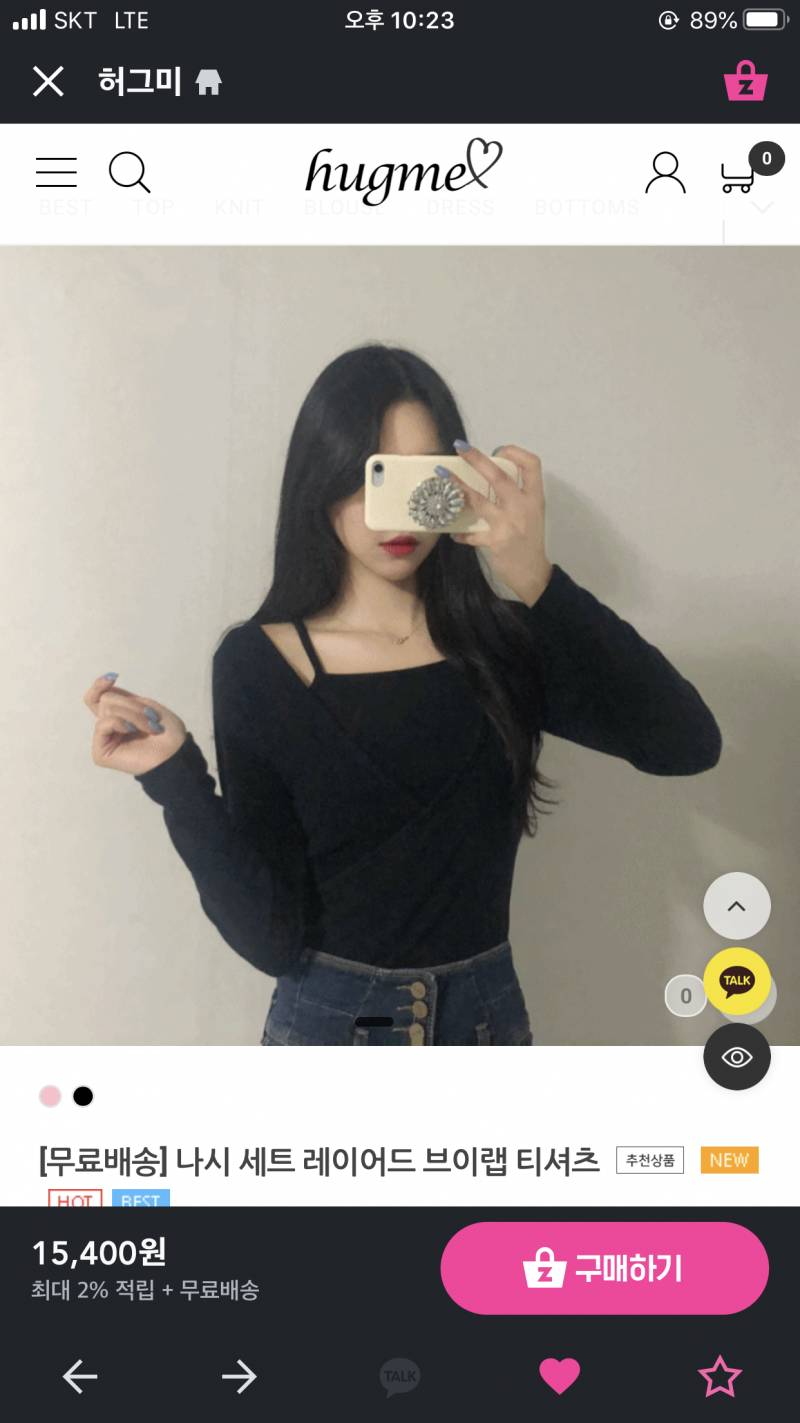
Task: Select the black color swatch
Action: click(x=83, y=1096)
